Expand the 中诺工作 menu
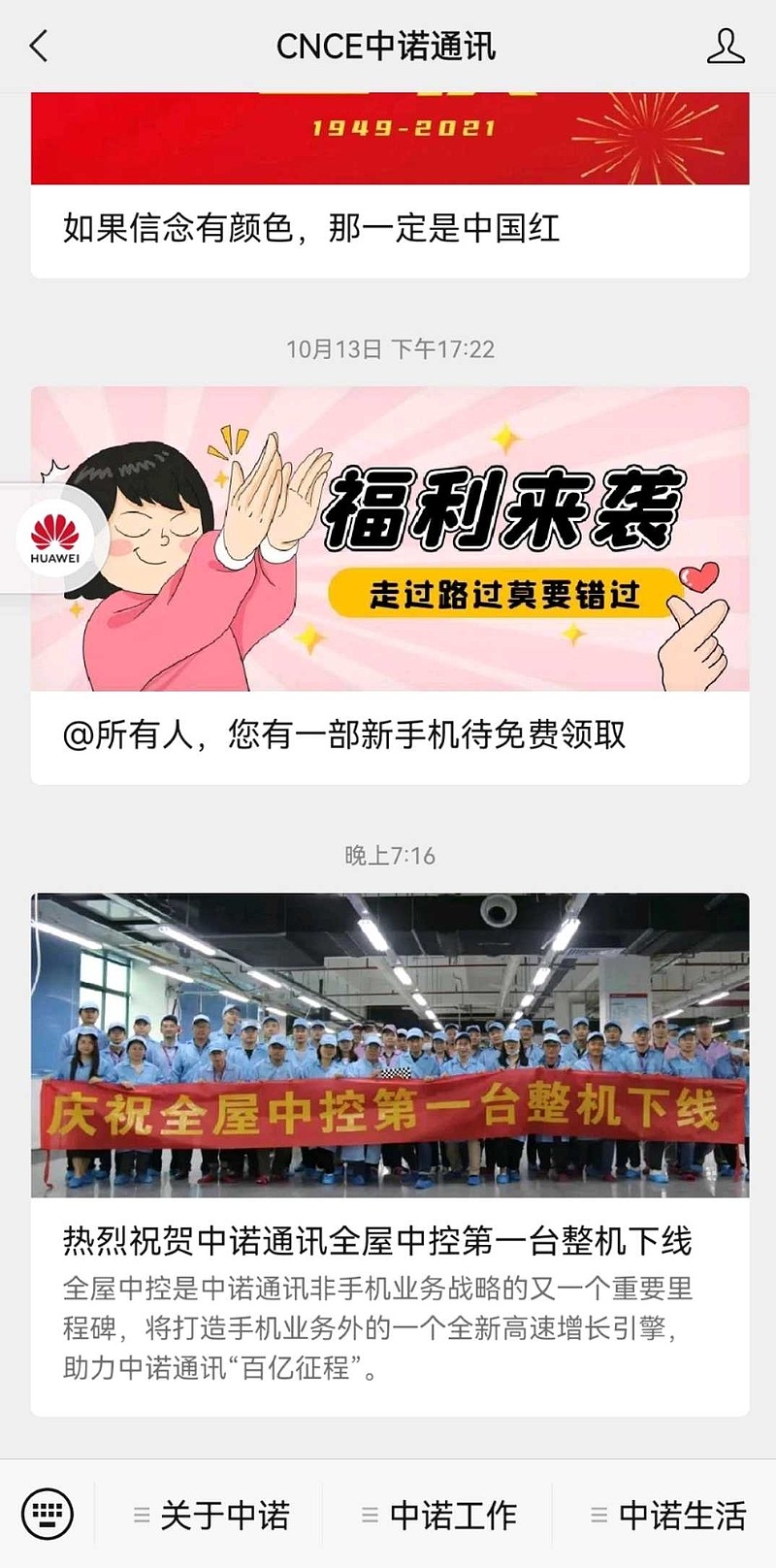 439,1515
